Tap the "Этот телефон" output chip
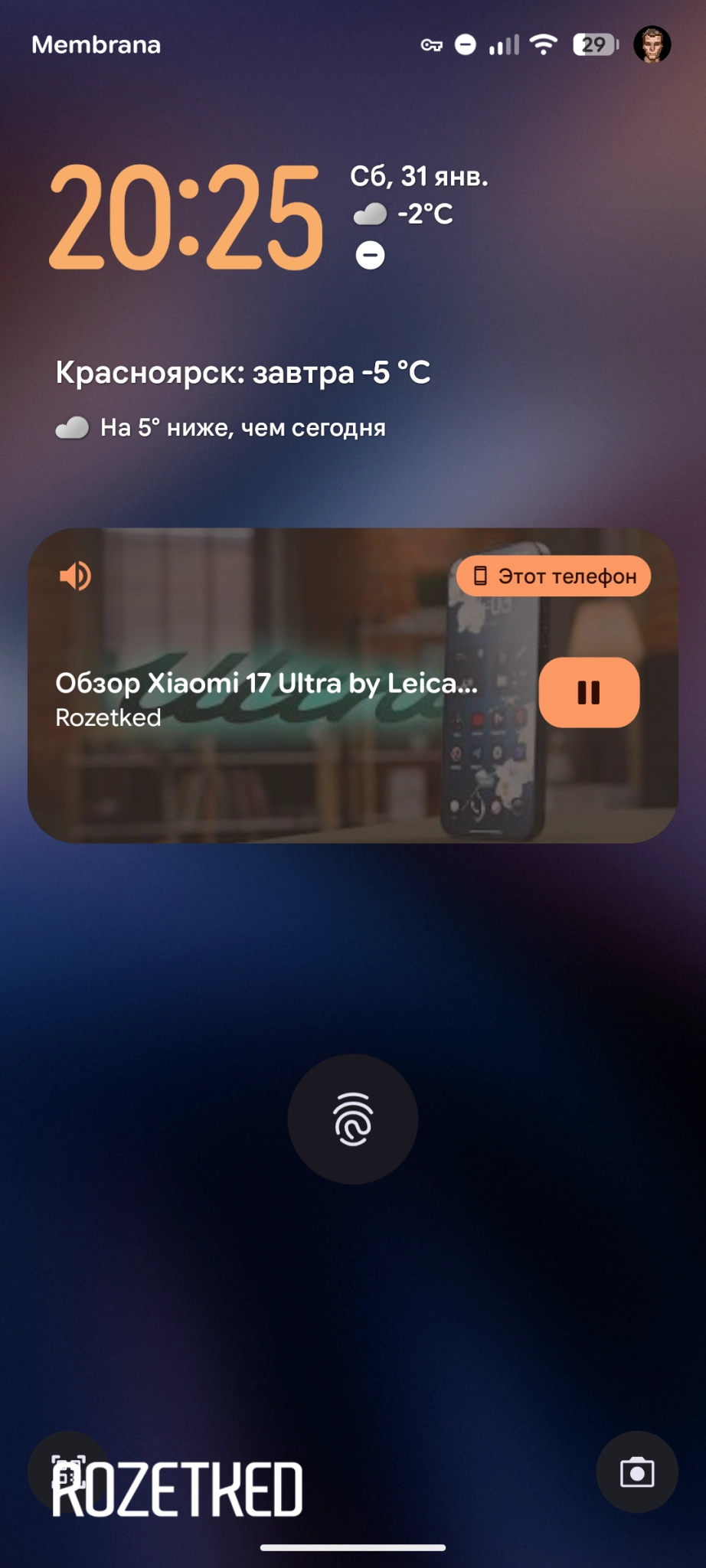This screenshot has height=1568, width=706. (553, 576)
